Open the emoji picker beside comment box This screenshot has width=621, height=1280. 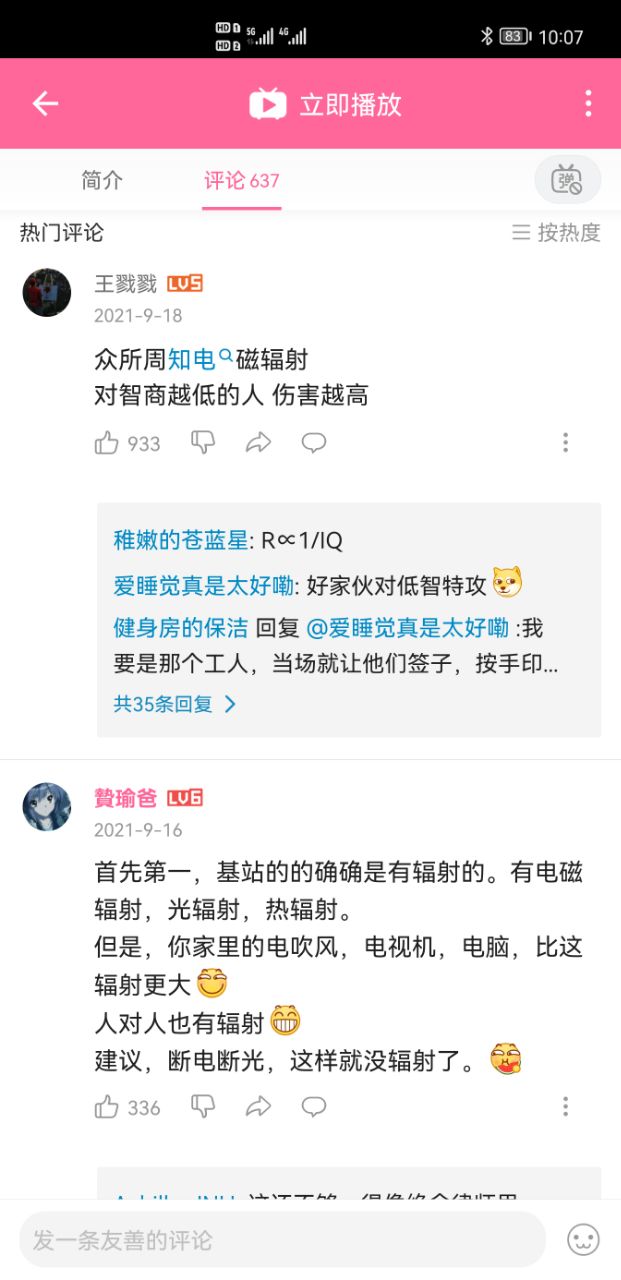click(x=583, y=1240)
